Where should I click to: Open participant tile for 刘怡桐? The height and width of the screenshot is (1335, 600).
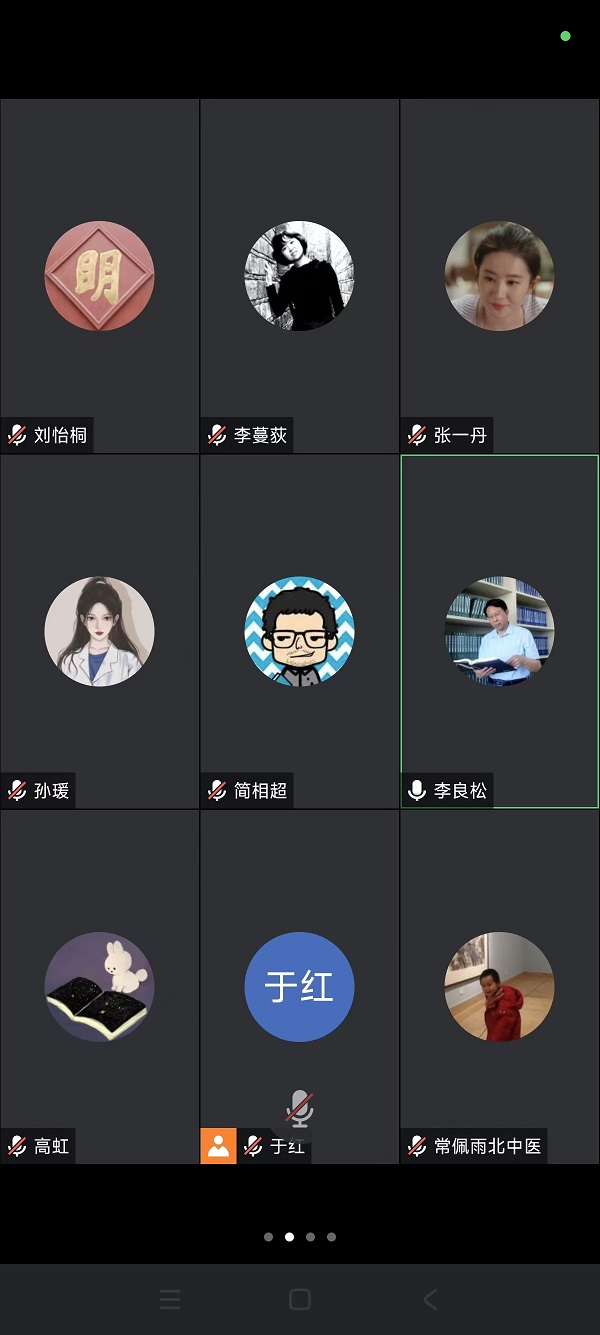[99, 276]
